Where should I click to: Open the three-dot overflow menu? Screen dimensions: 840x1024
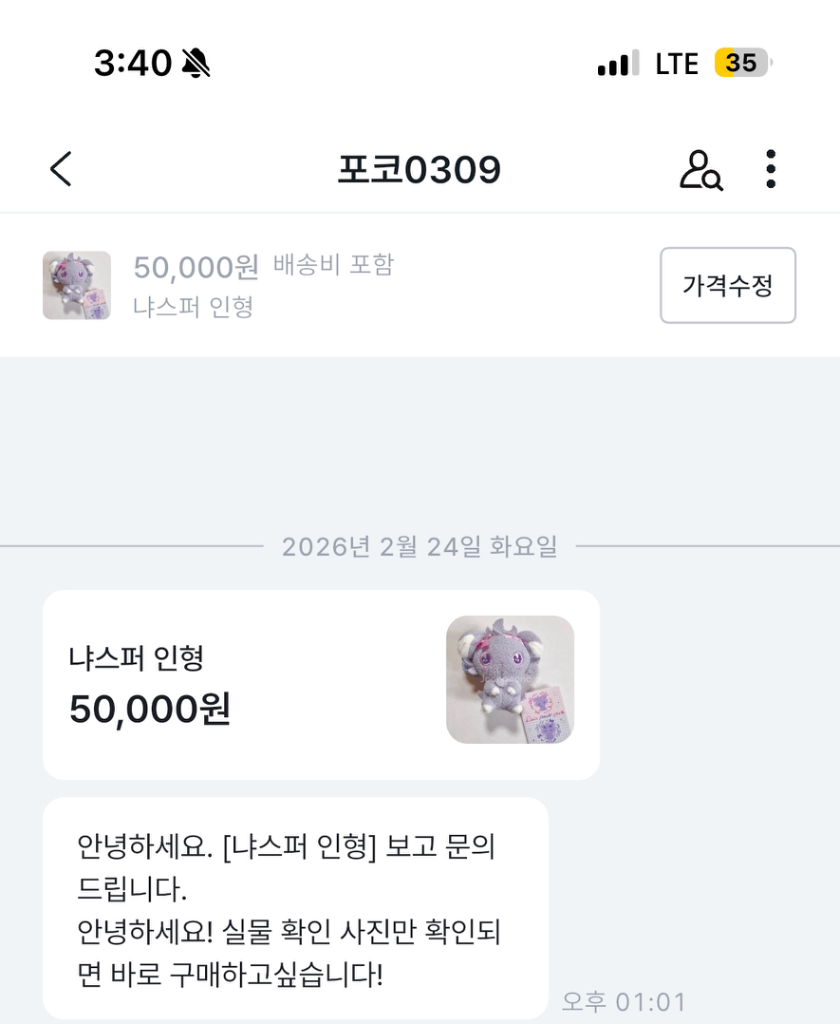tap(770, 169)
